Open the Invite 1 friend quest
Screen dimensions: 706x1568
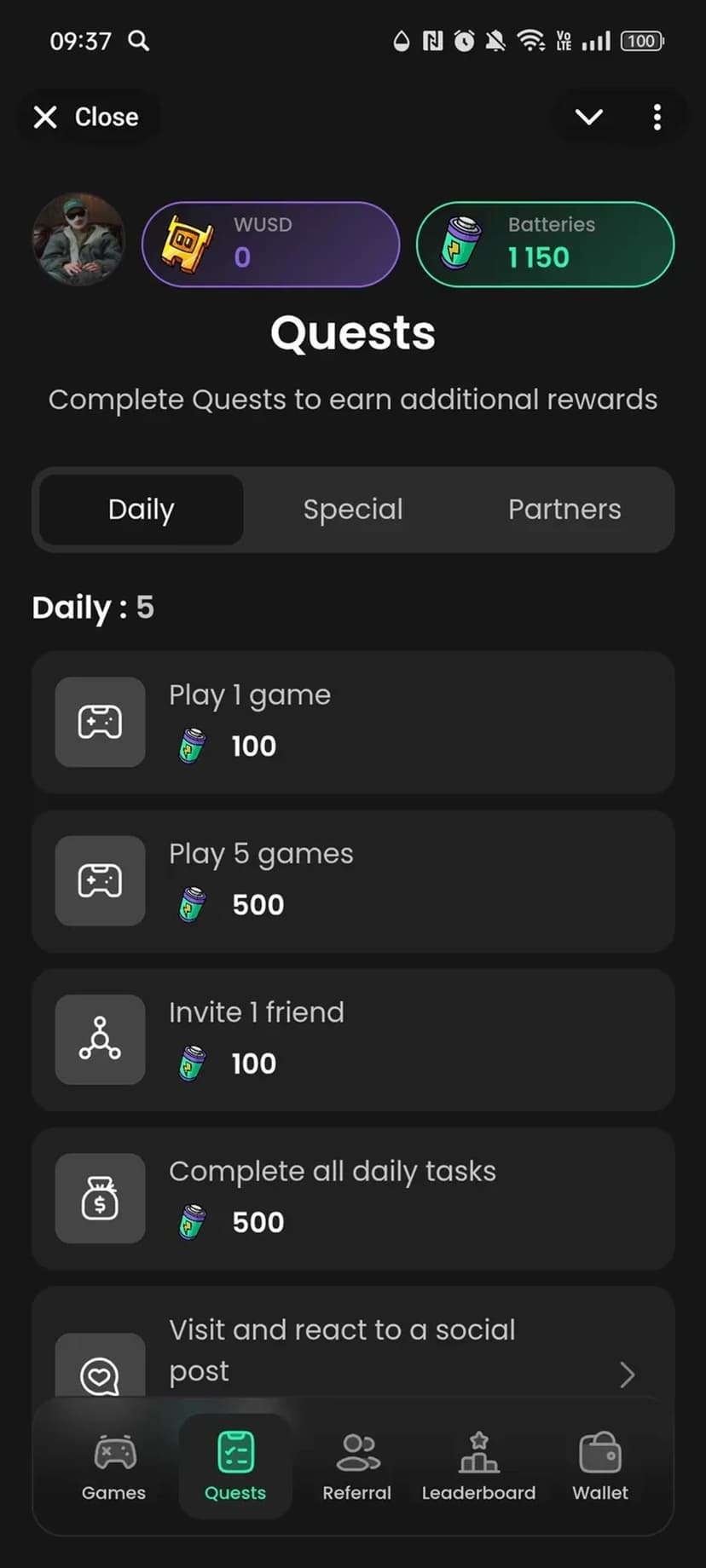[353, 1040]
